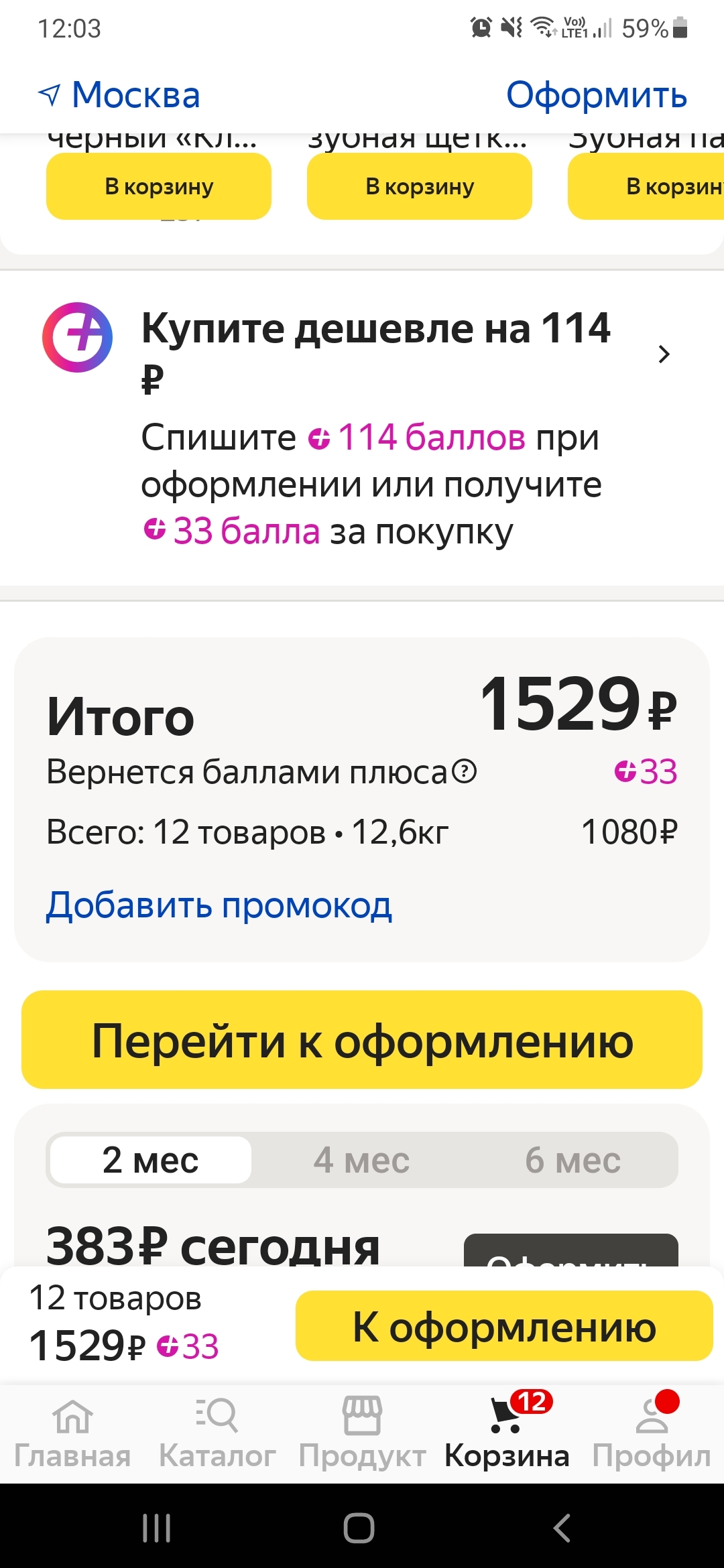Viewport: 724px width, 1568px height.
Task: Tap Добавить промокод link
Action: tap(219, 905)
